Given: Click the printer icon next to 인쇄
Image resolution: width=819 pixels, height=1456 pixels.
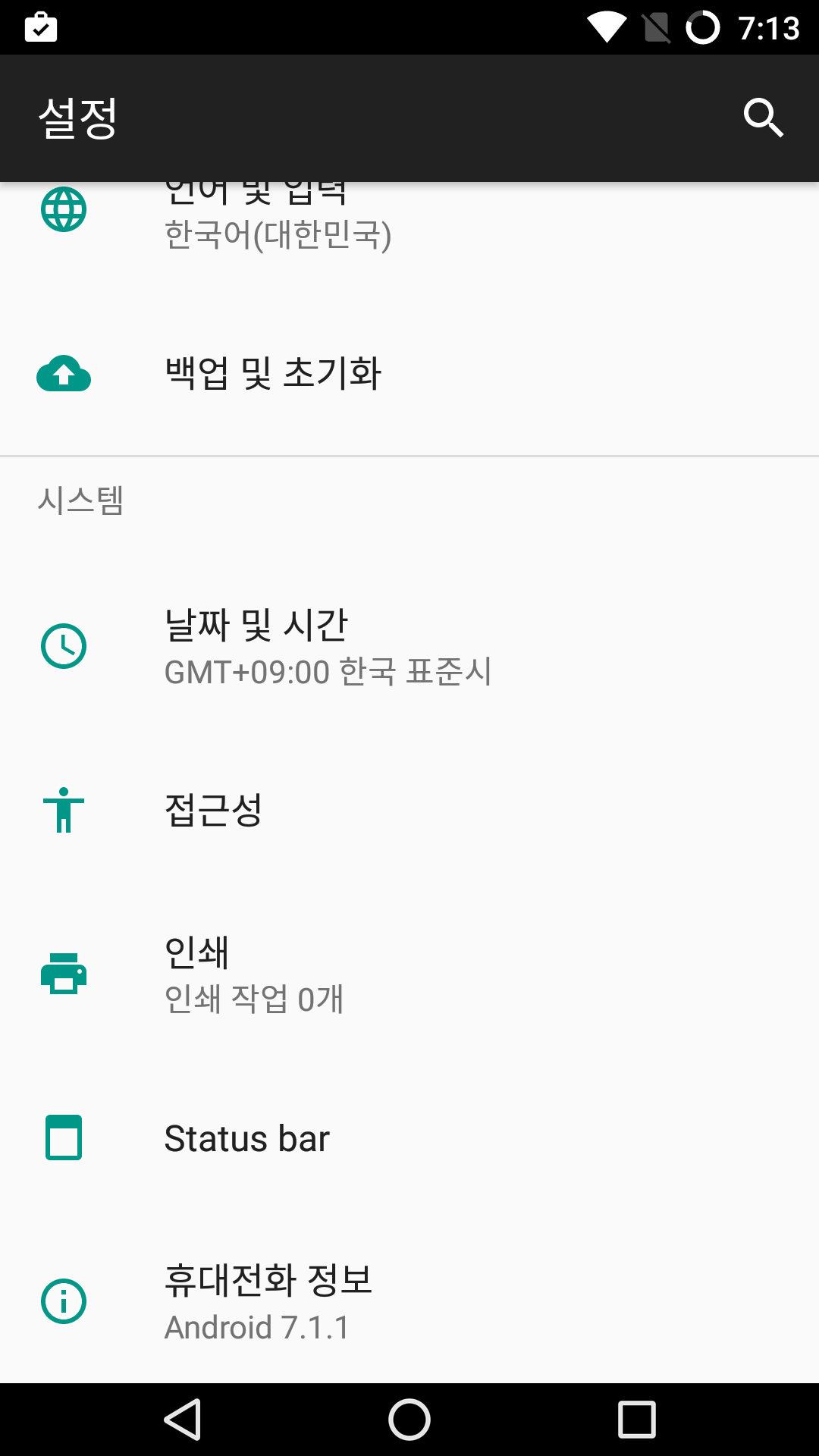Looking at the screenshot, I should tap(64, 974).
